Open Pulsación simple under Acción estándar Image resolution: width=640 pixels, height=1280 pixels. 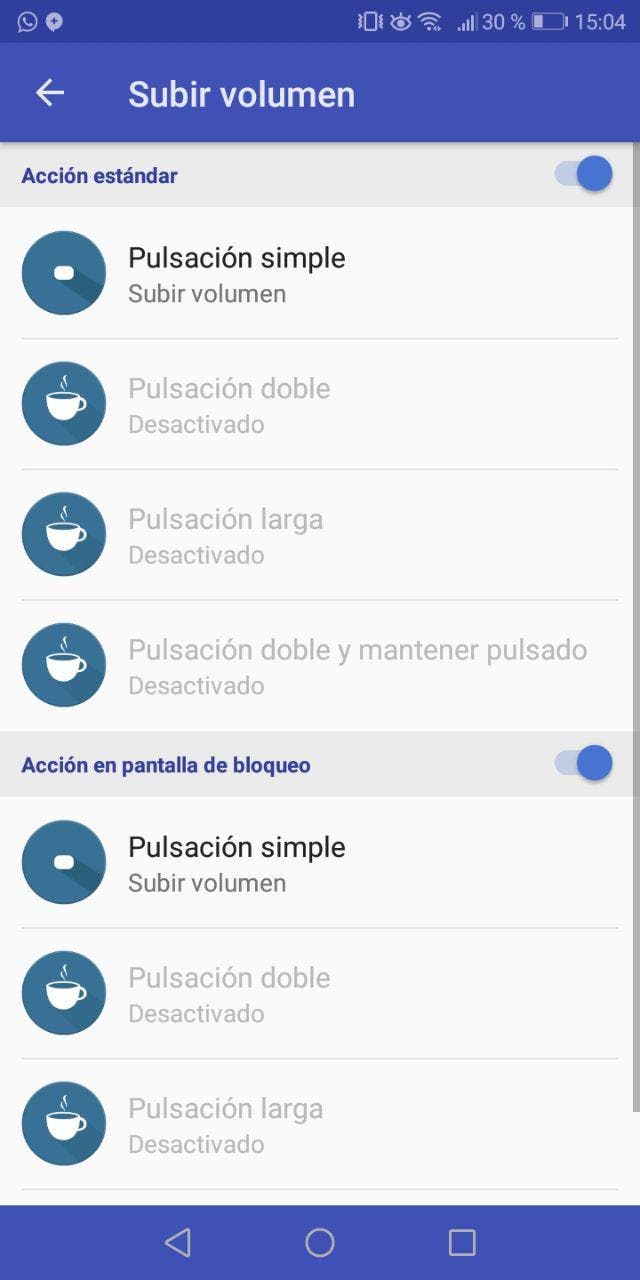(x=320, y=273)
